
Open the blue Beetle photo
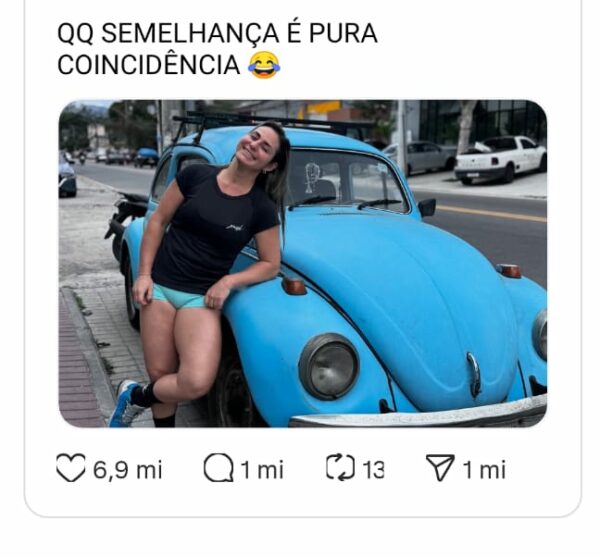click(303, 264)
